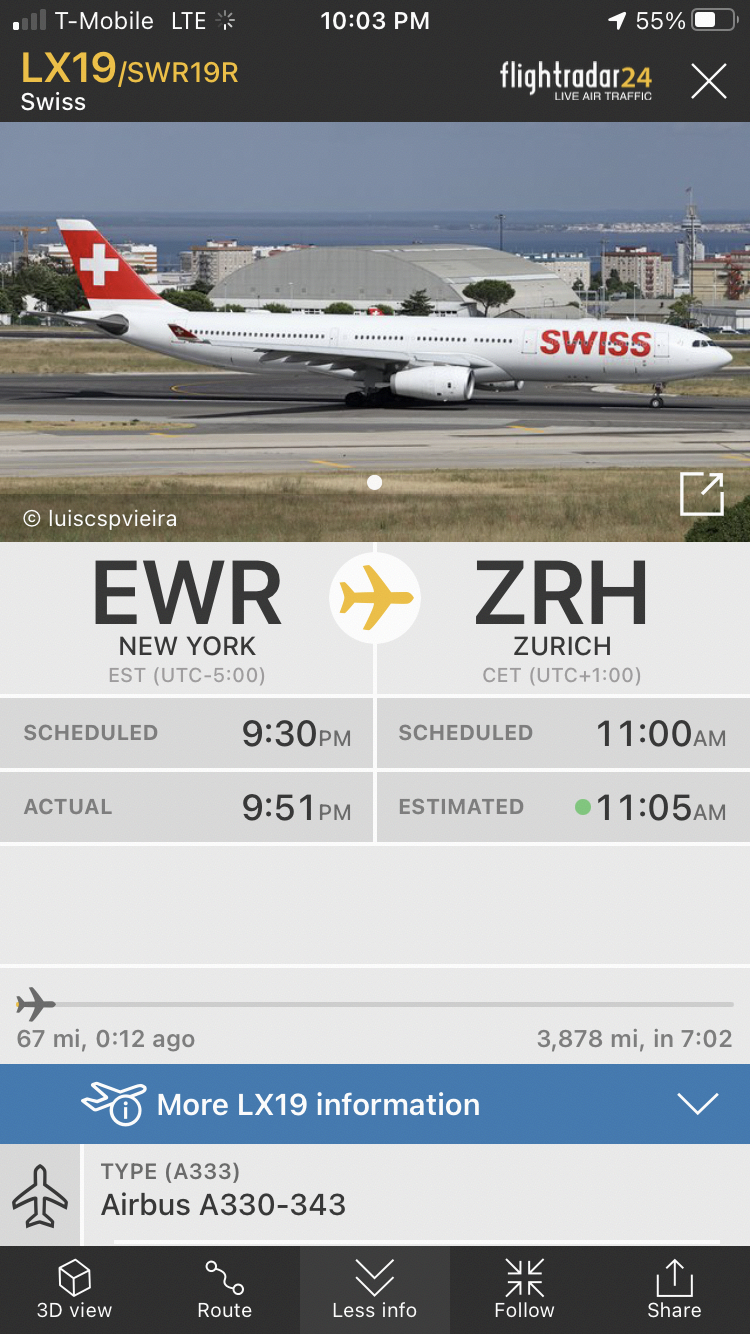Open the 3D view of the flight
Screen dimensions: 750x1334
pos(75,1290)
